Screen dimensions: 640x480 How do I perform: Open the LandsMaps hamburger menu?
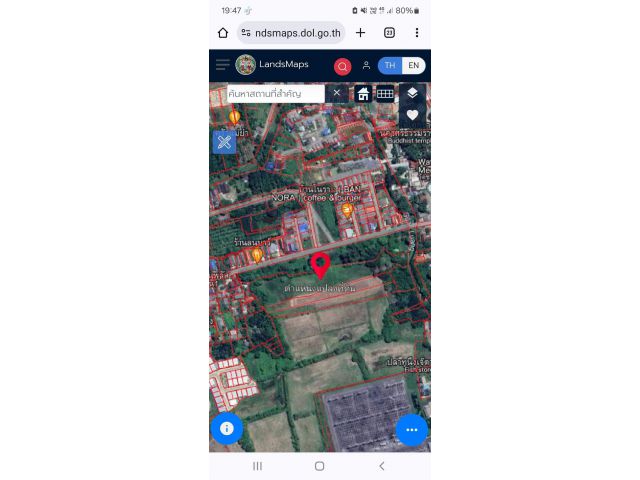[x=222, y=65]
